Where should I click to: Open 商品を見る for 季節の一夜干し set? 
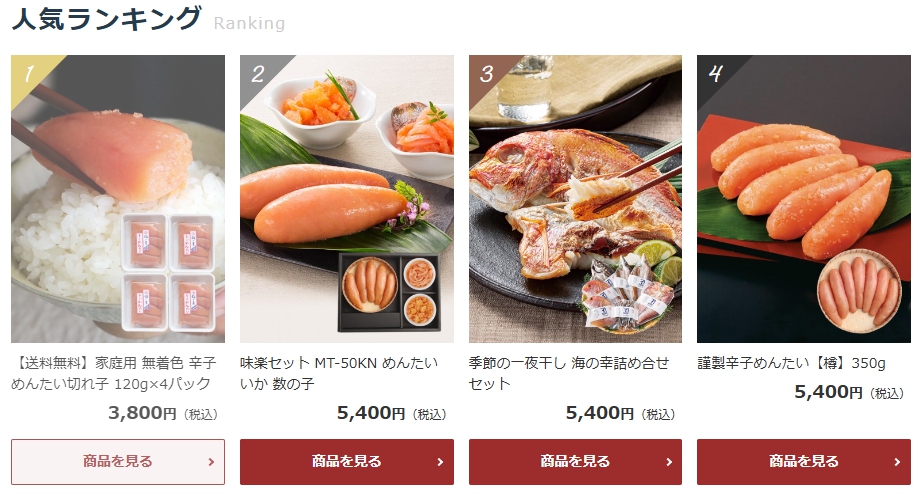tap(575, 462)
